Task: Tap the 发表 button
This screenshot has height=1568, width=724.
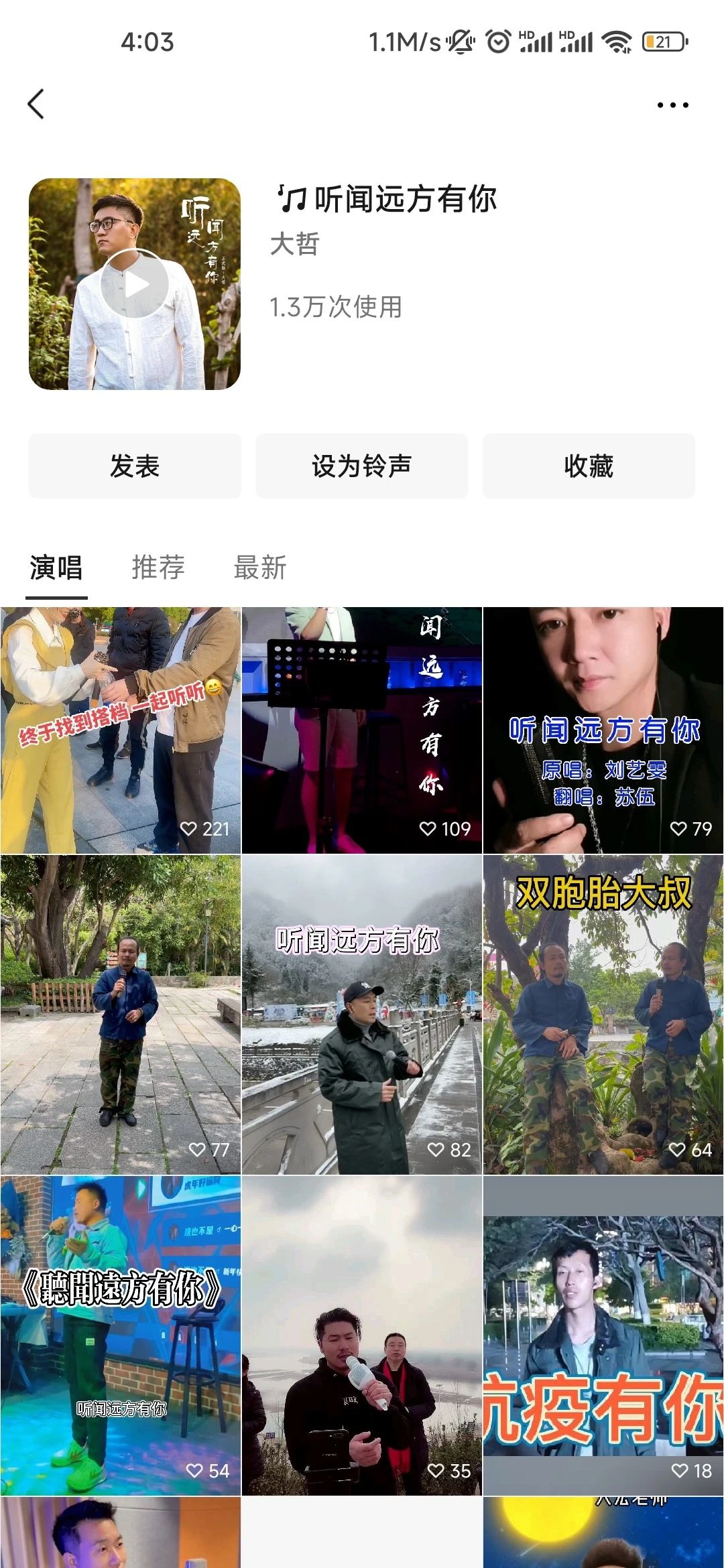Action: point(135,466)
